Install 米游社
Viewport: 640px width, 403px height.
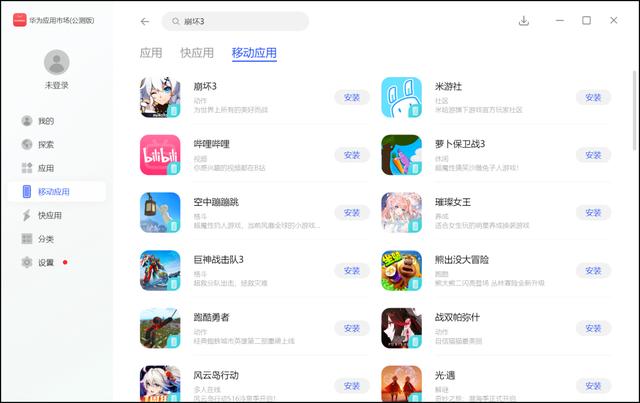[x=593, y=98]
